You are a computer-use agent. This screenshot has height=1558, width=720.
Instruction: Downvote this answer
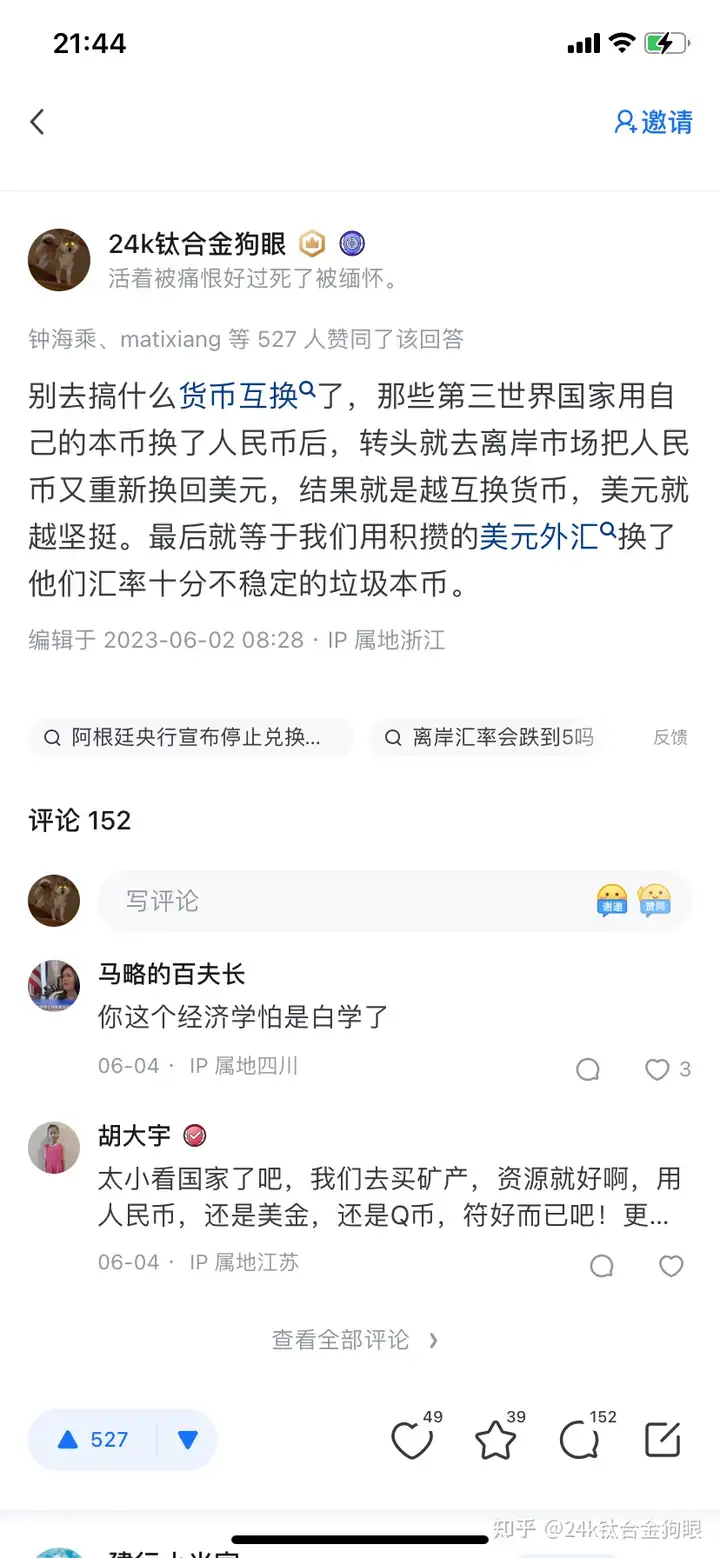tap(188, 1440)
